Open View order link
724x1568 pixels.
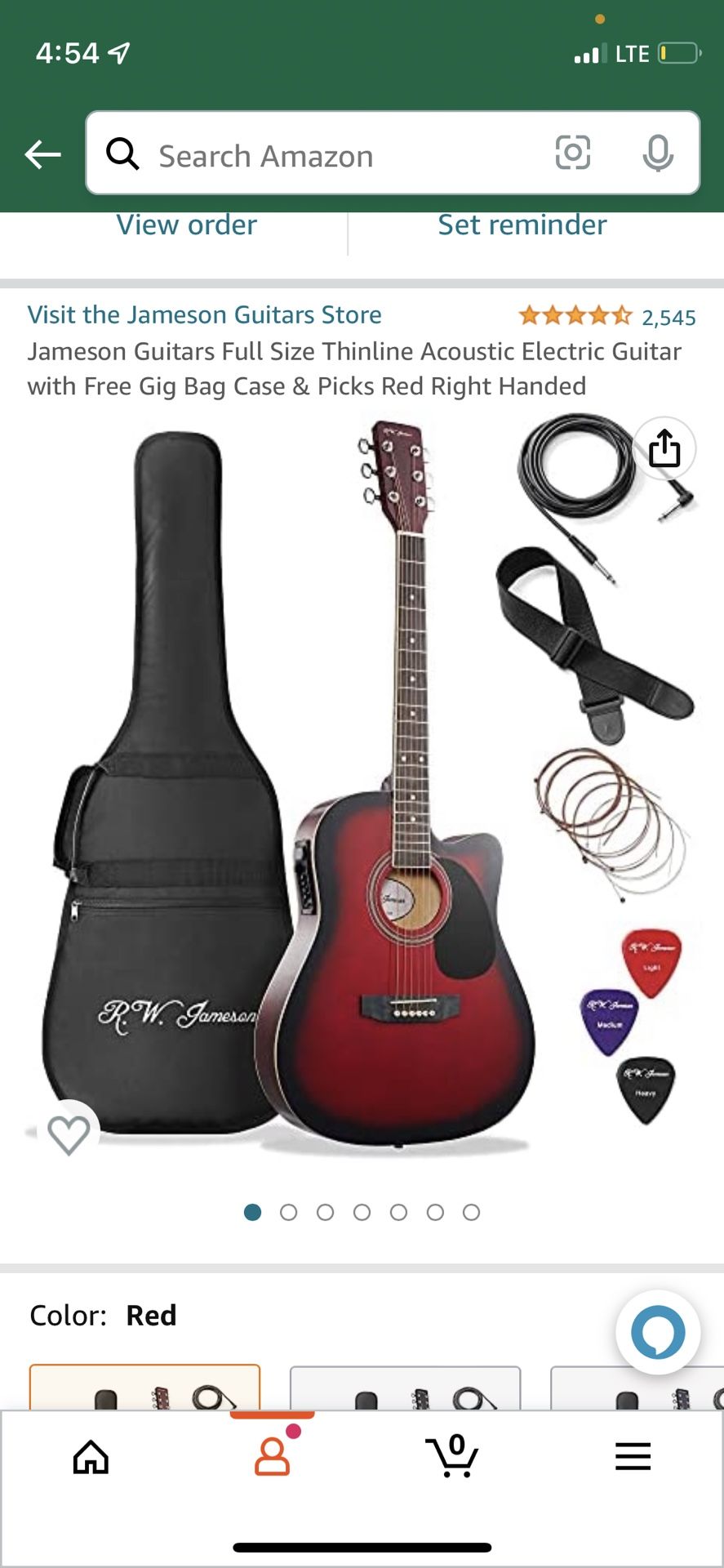click(x=187, y=225)
